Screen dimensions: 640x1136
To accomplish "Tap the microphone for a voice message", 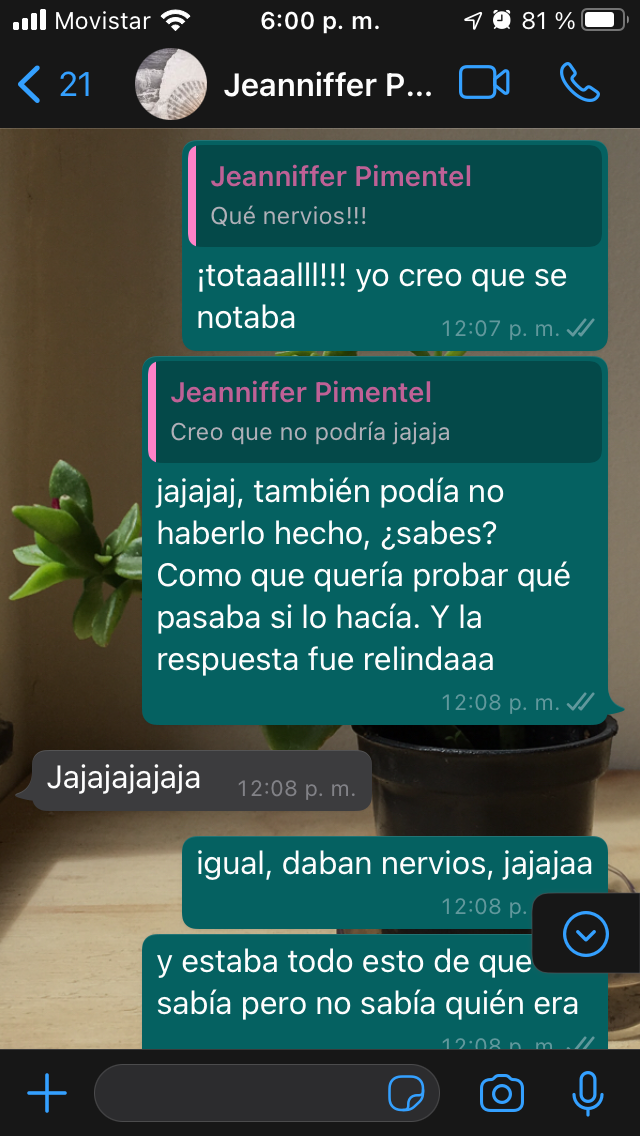I will coord(588,1093).
